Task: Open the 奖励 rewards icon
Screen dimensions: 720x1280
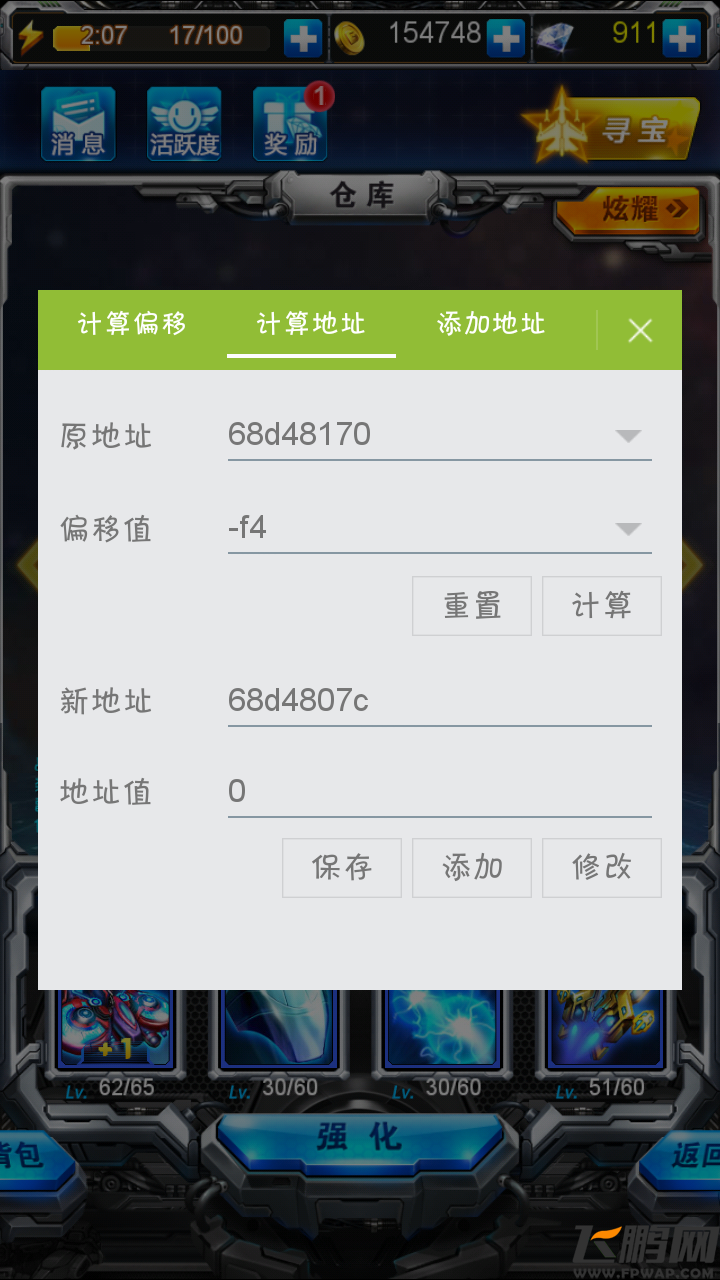Action: [x=290, y=124]
